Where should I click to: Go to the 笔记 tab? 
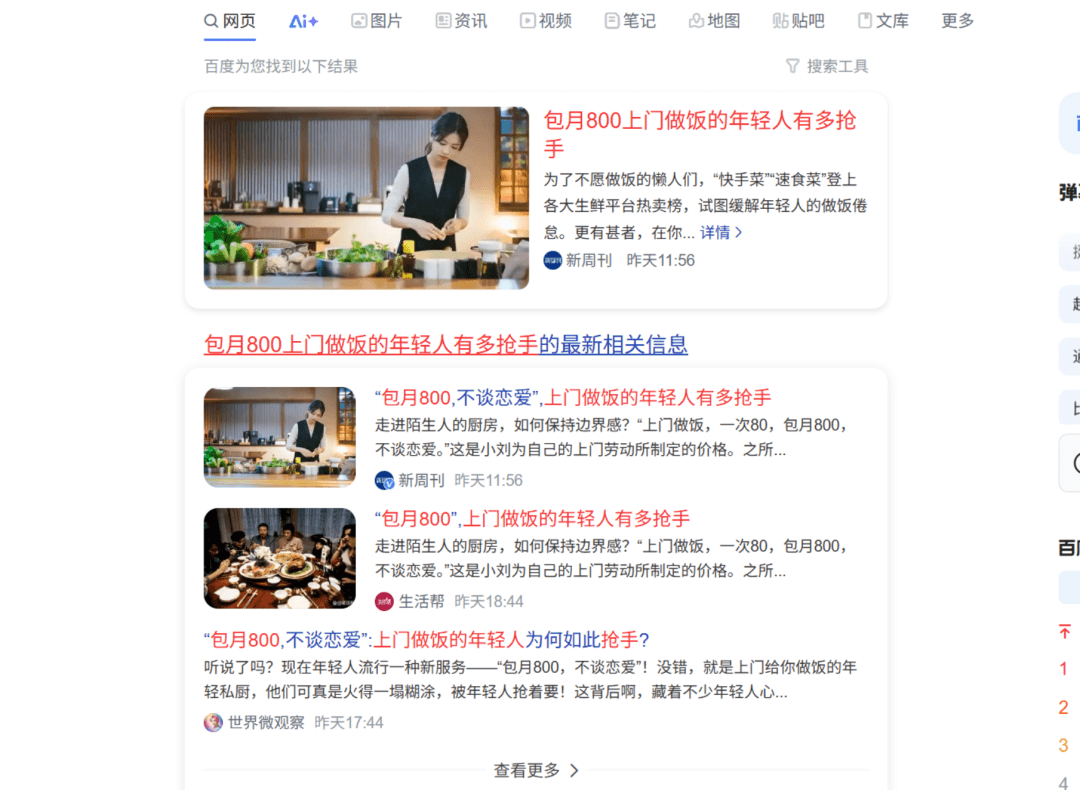(x=630, y=21)
